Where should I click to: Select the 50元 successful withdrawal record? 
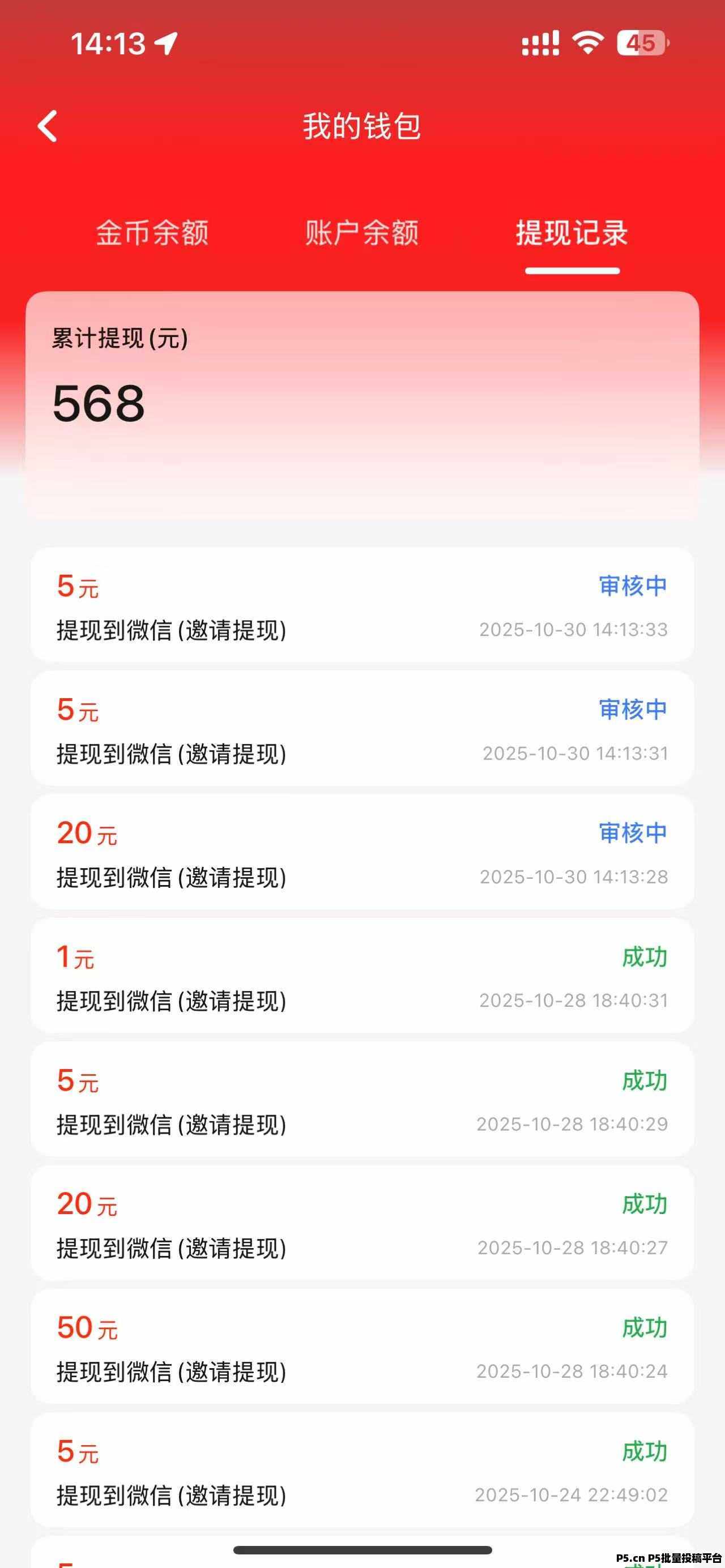tap(362, 1345)
